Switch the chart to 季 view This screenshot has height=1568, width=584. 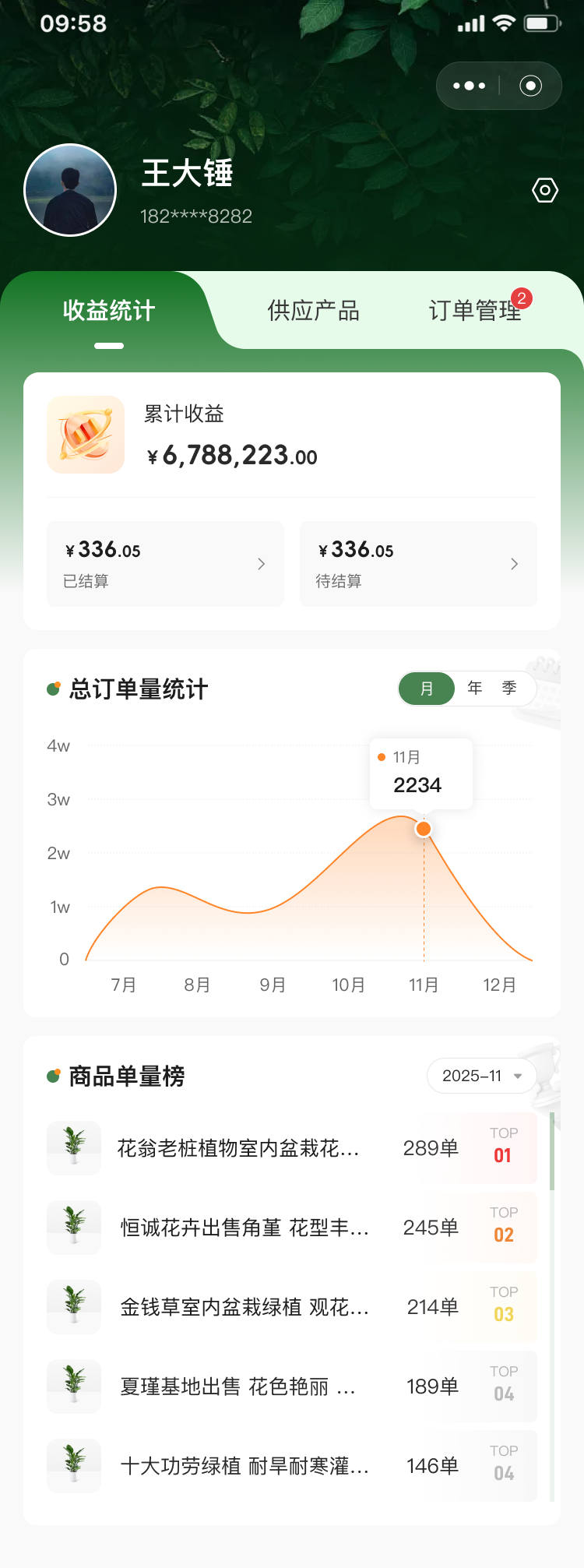pos(510,689)
